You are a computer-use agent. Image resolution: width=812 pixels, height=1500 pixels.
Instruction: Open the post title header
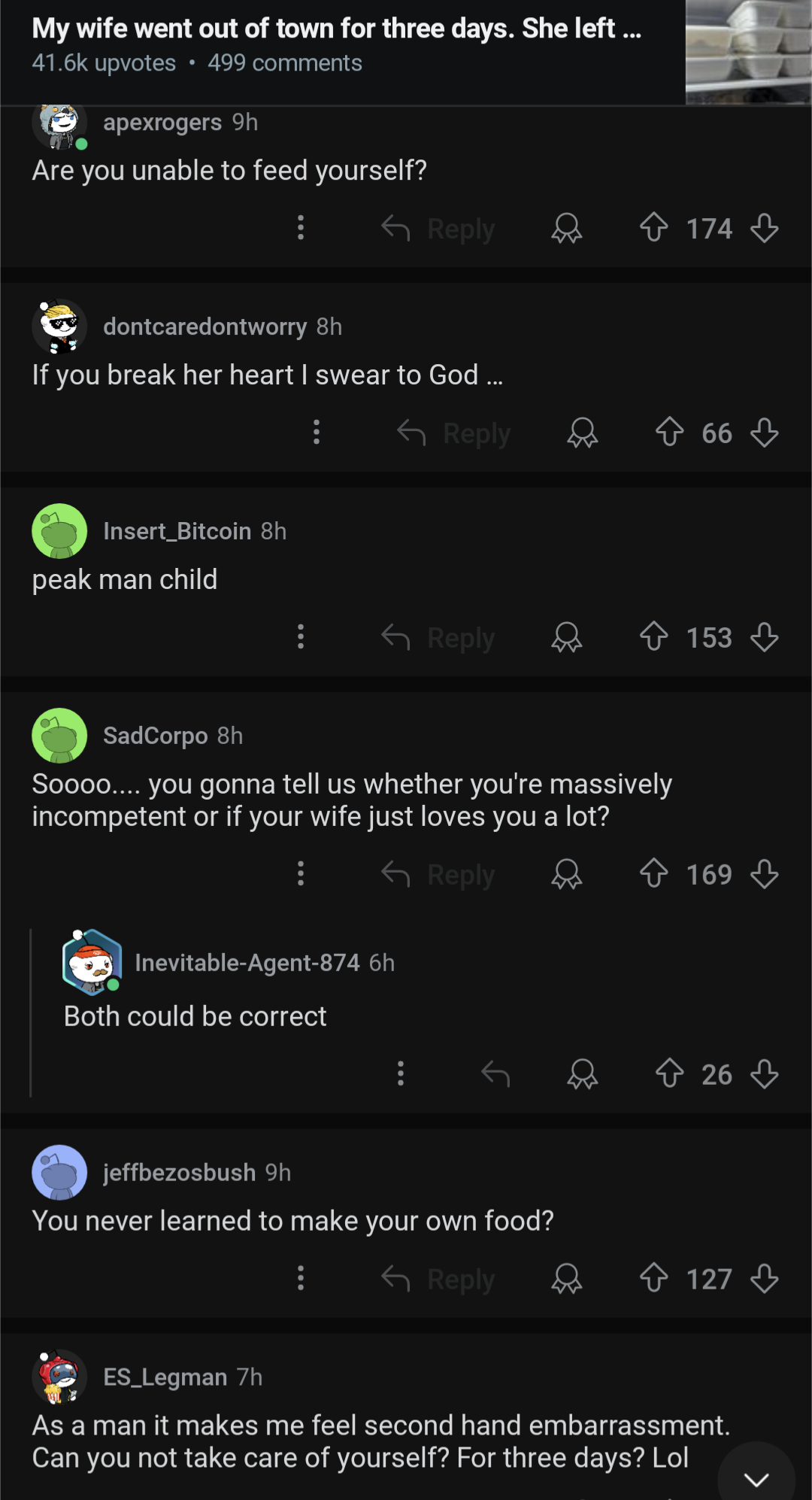pyautogui.click(x=337, y=29)
